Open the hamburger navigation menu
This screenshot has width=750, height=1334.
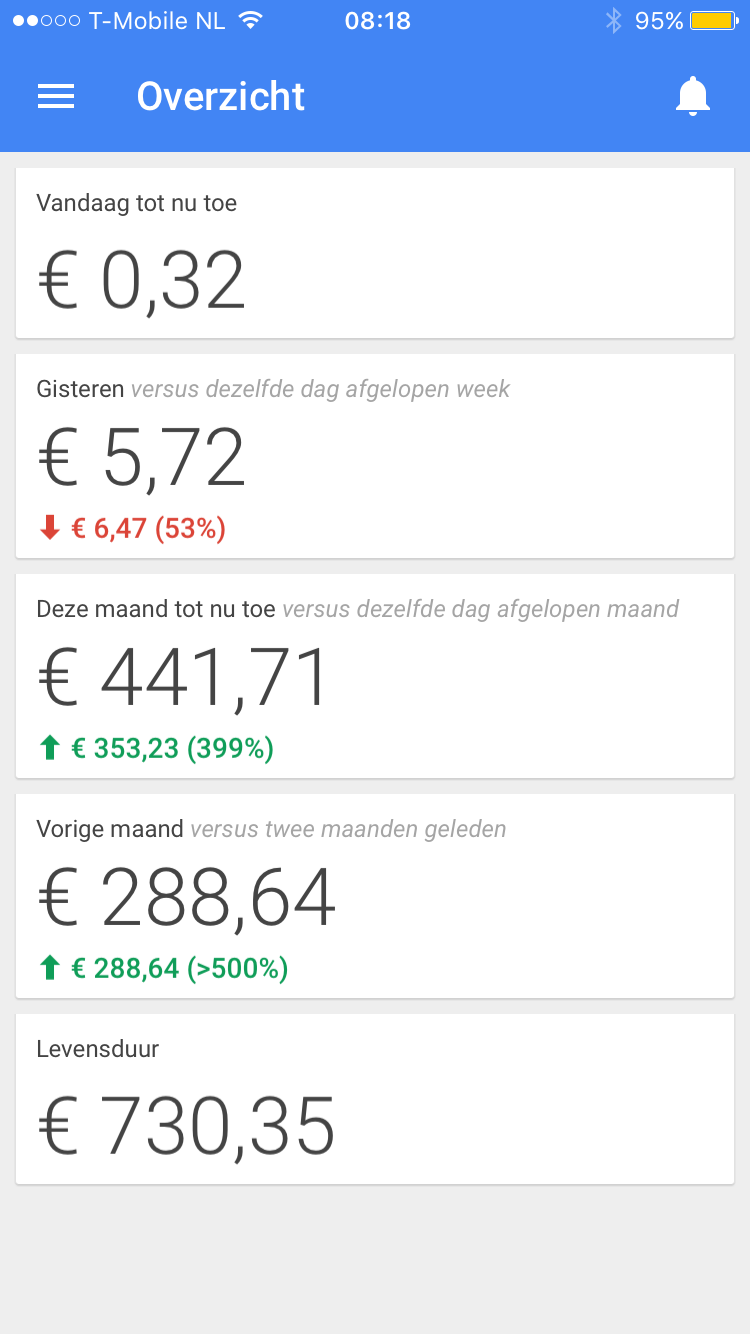[56, 96]
